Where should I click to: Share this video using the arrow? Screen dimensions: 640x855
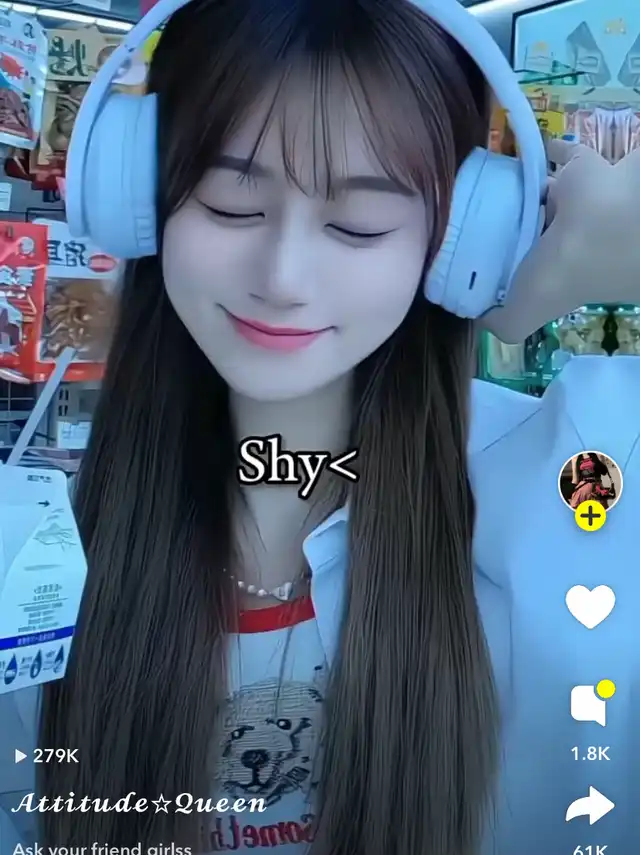point(590,804)
